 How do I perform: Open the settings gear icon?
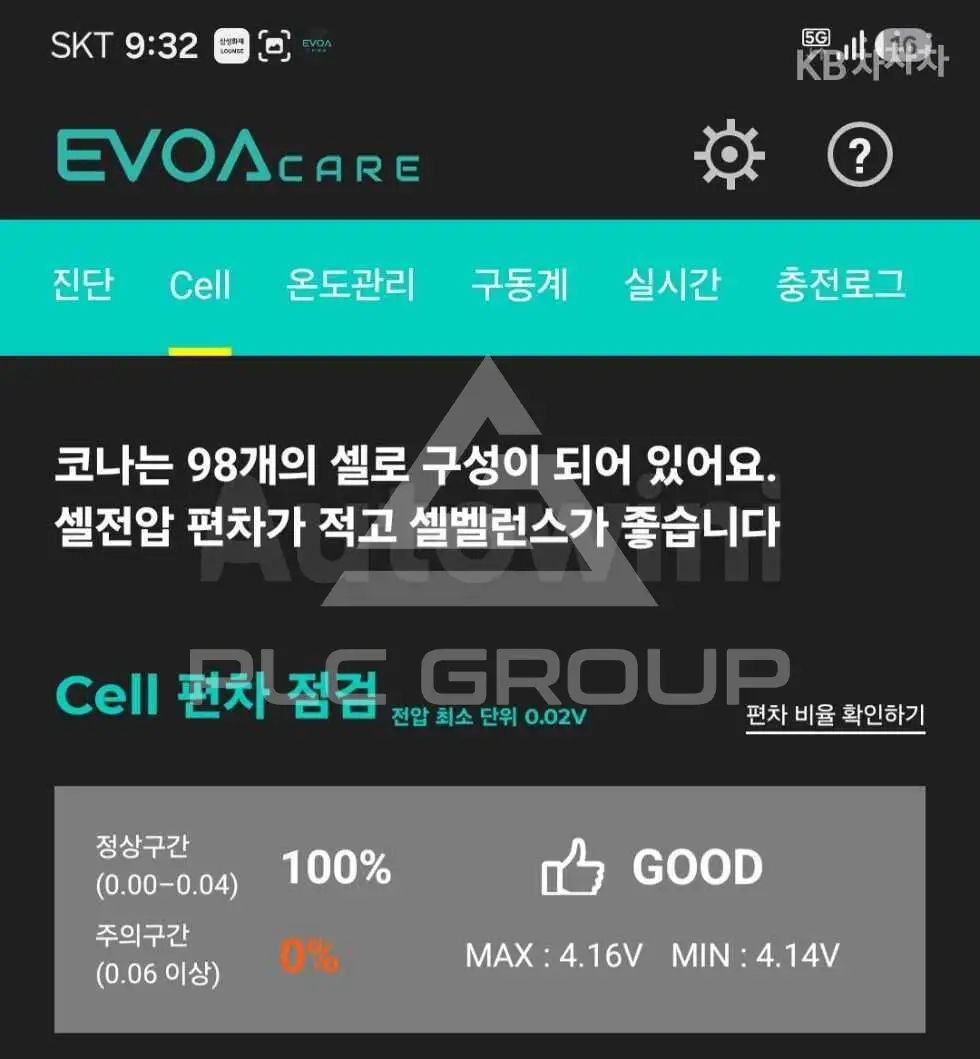tap(729, 154)
